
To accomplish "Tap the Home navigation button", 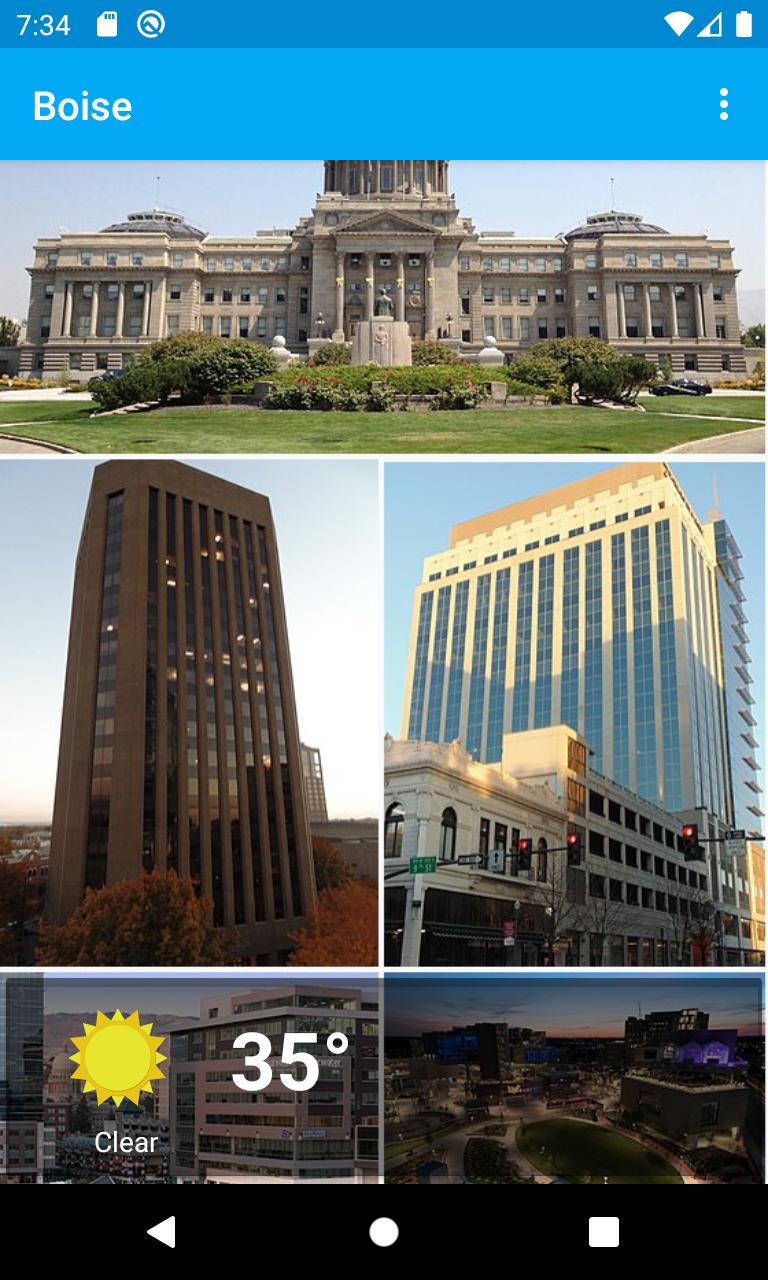I will pyautogui.click(x=384, y=1232).
